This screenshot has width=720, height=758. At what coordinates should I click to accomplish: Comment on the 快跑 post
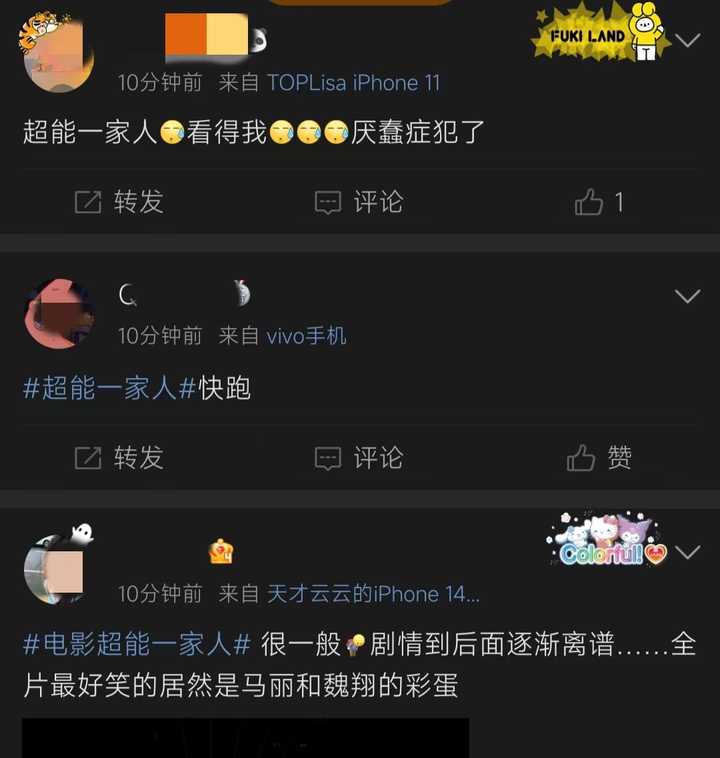(x=359, y=458)
